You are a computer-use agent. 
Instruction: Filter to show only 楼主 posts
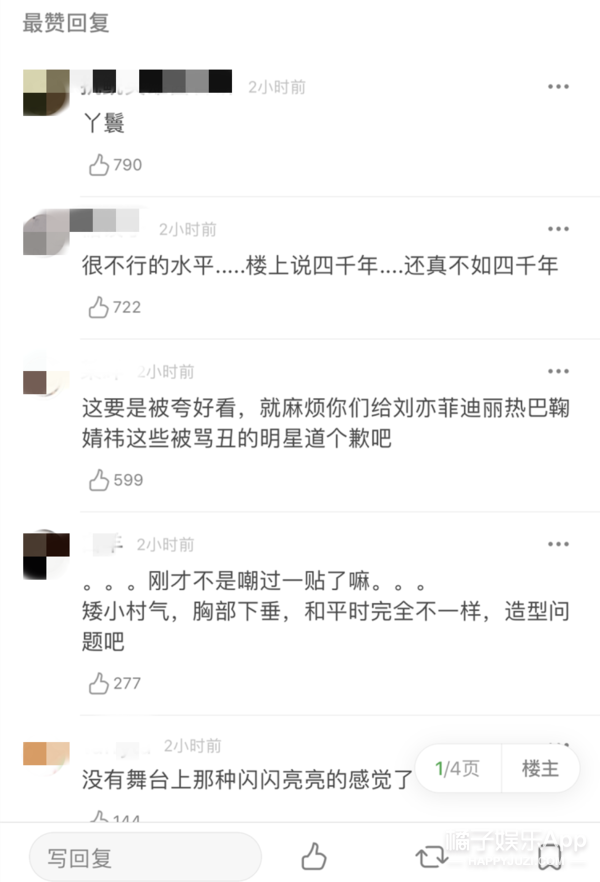coord(541,769)
